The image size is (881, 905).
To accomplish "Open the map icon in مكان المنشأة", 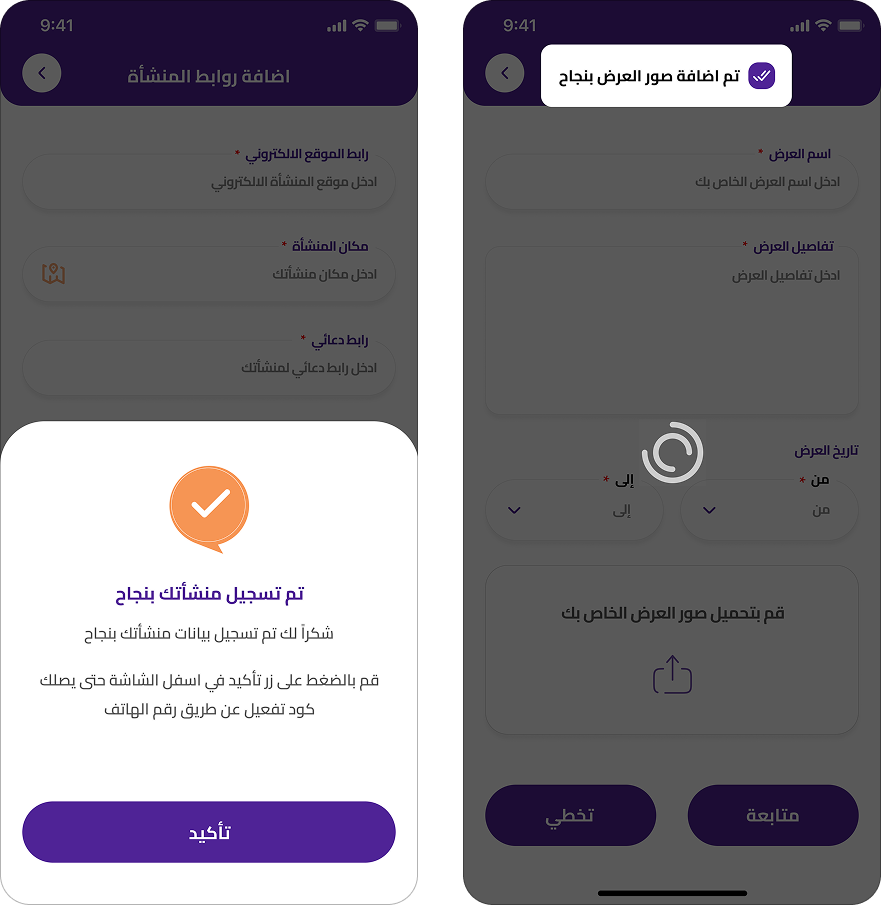I will point(54,274).
